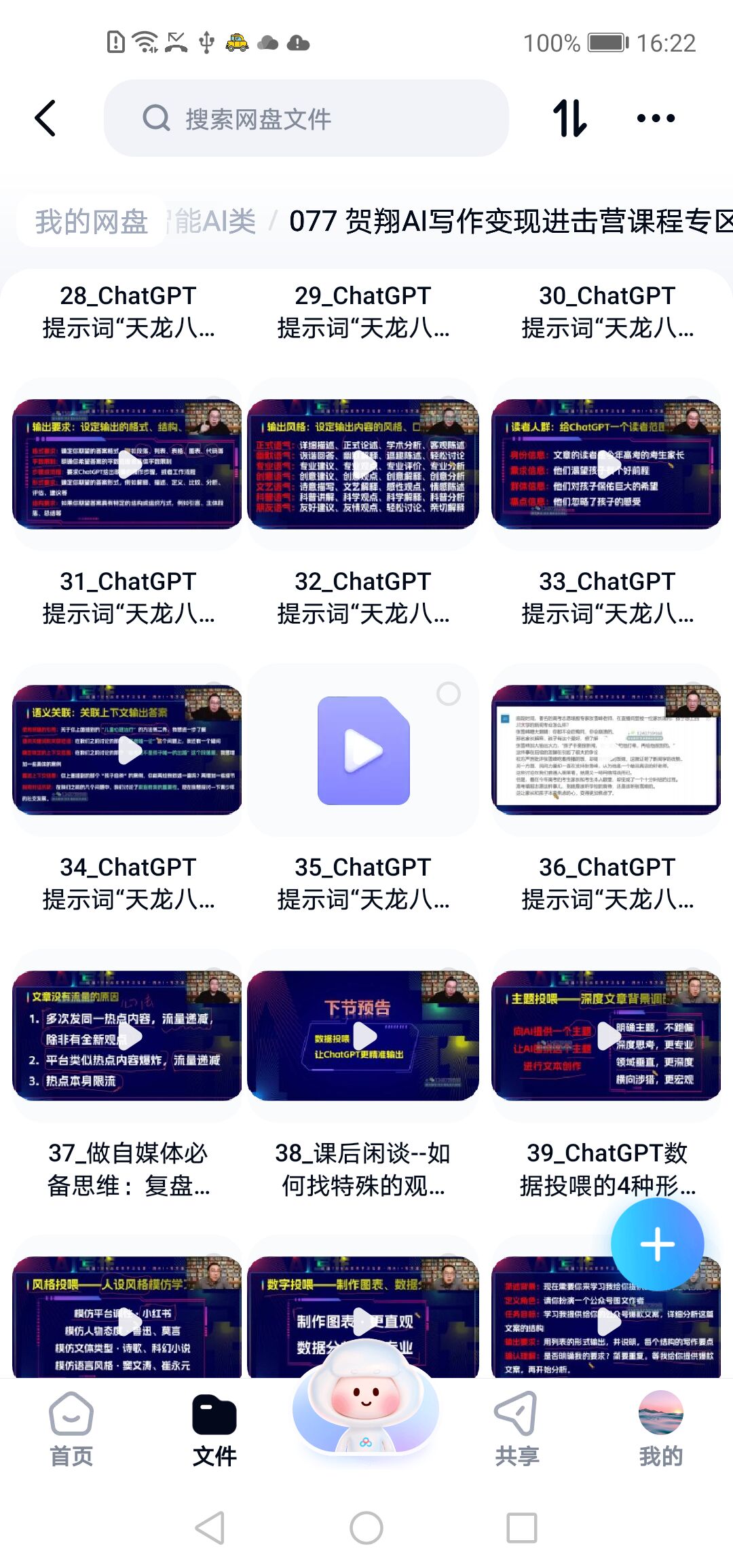Go back using the top-left arrow
Viewport: 733px width, 1568px height.
45,119
